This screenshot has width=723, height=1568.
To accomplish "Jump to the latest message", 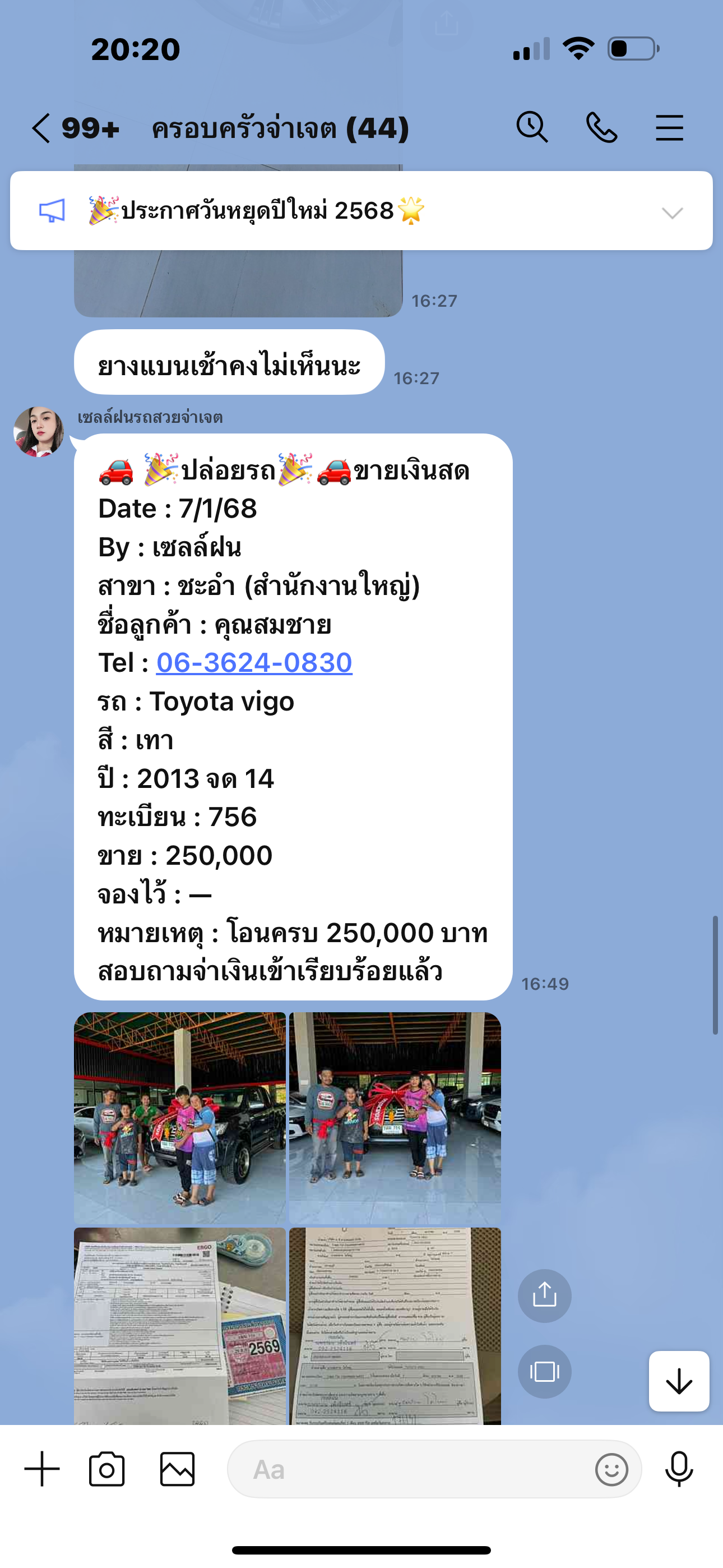I will click(679, 1381).
